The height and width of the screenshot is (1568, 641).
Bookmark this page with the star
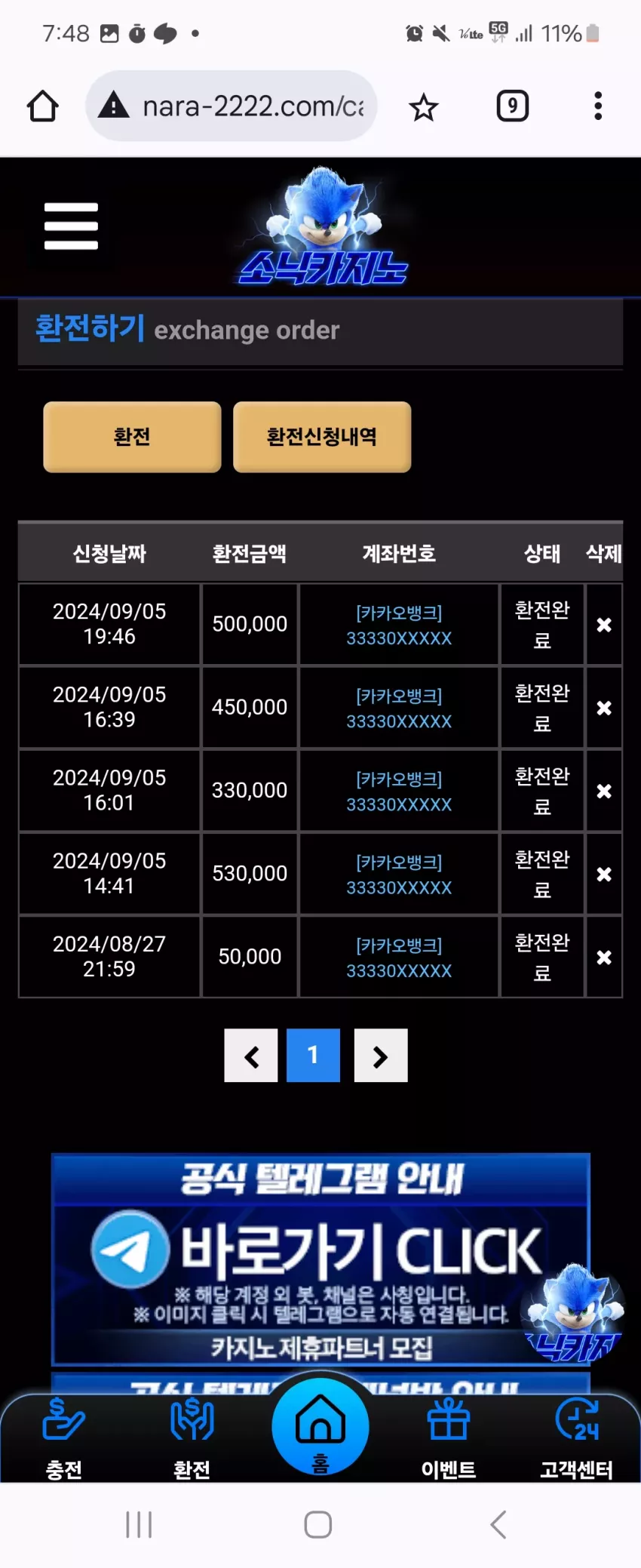(x=423, y=107)
